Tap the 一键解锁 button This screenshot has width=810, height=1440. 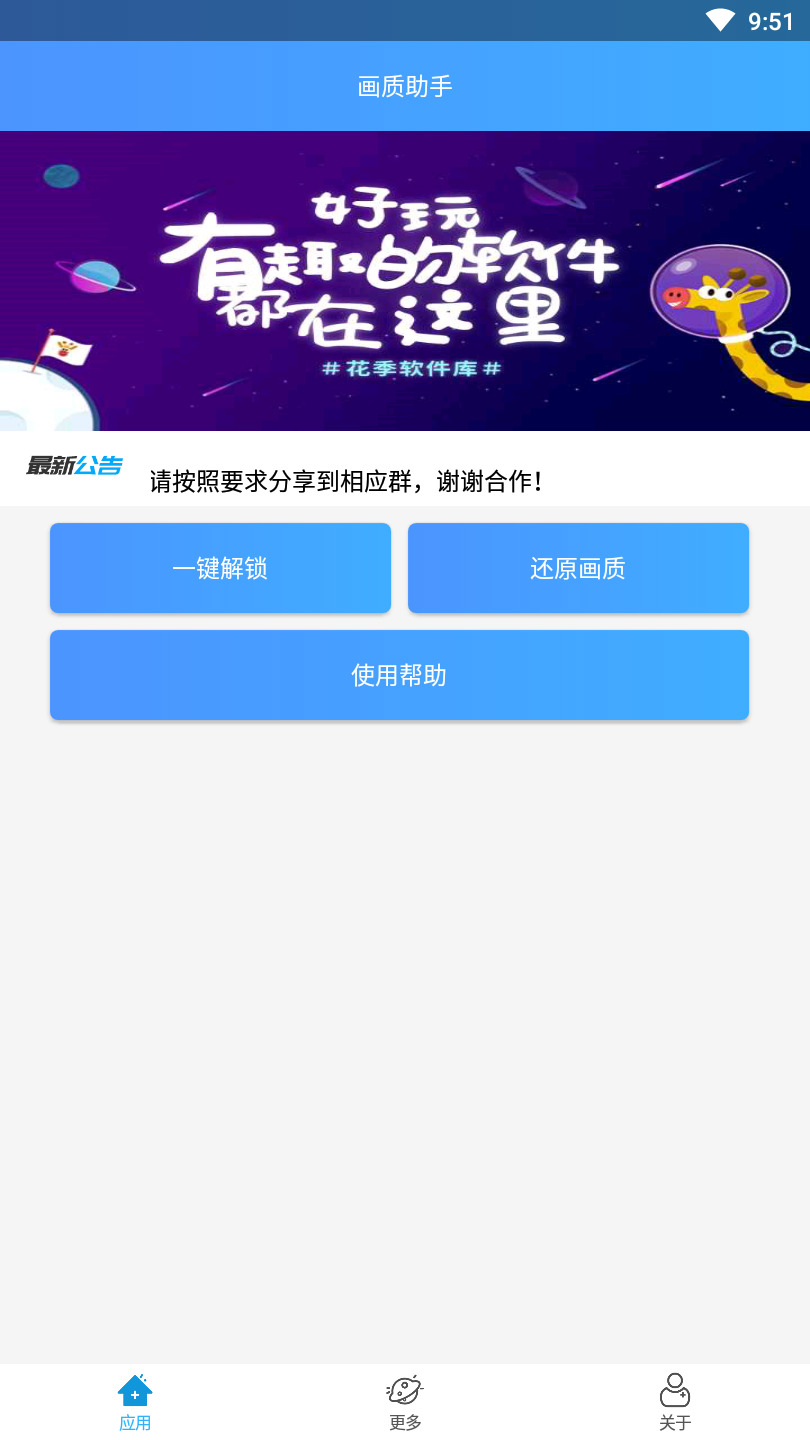[x=220, y=568]
